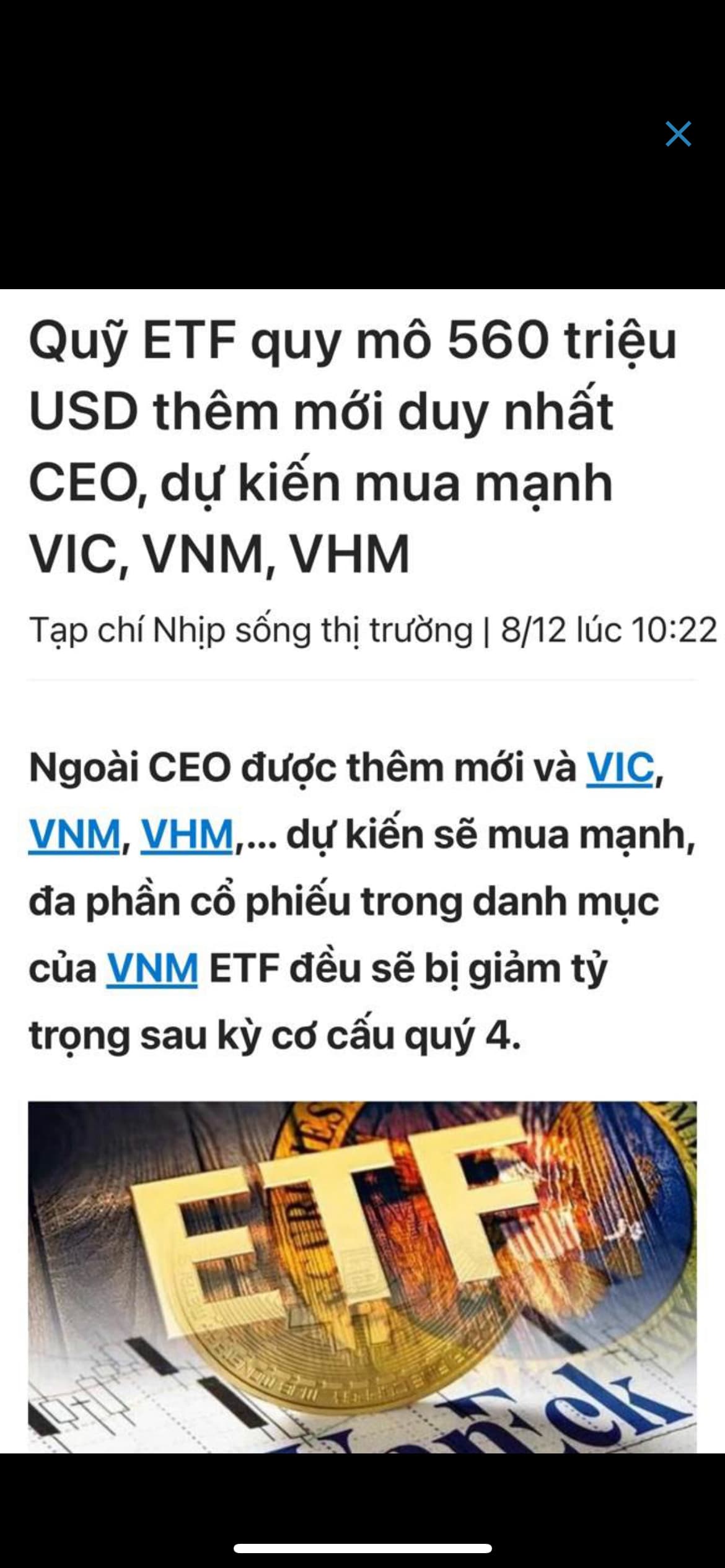Close the image viewer
The image size is (725, 1568).
pyautogui.click(x=678, y=134)
